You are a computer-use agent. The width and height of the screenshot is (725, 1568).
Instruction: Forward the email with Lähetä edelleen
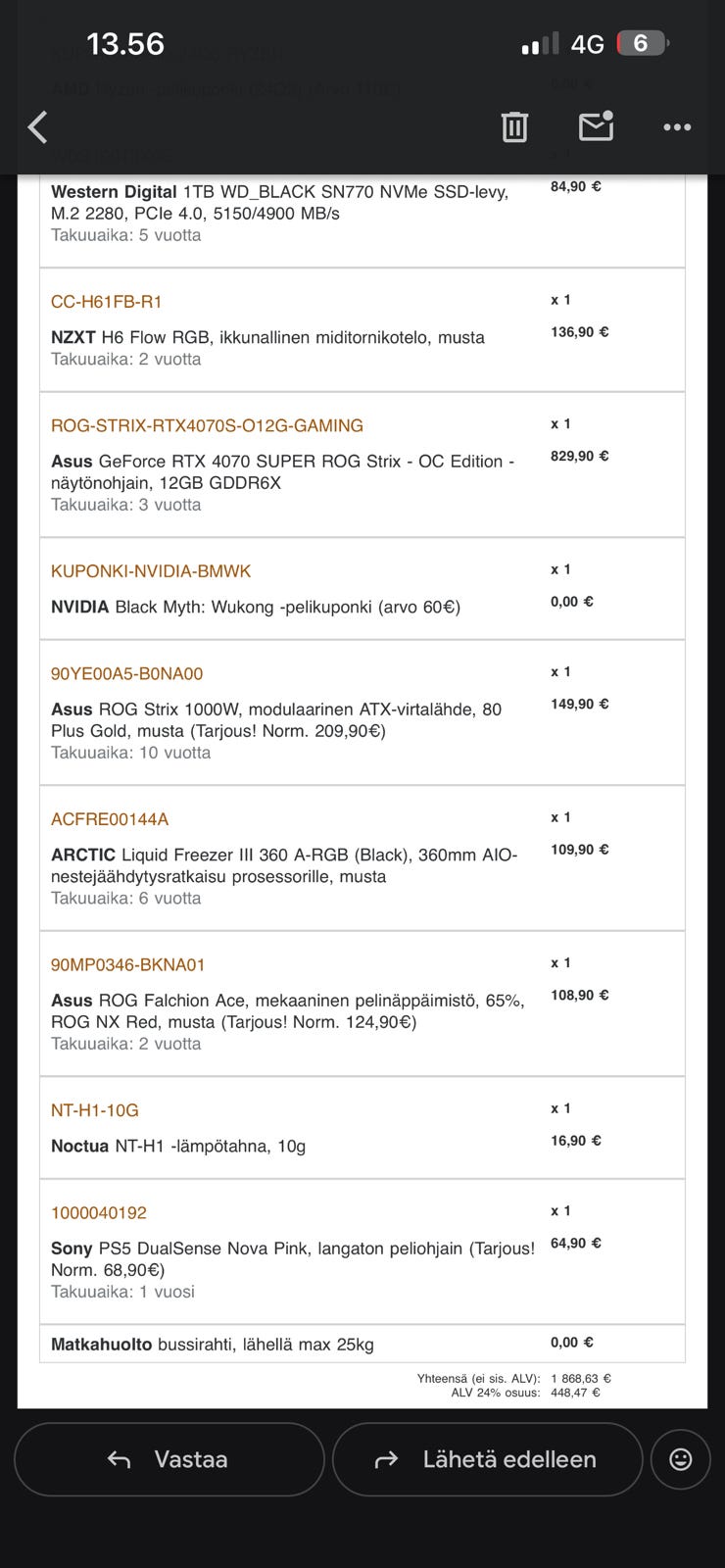pos(487,1459)
